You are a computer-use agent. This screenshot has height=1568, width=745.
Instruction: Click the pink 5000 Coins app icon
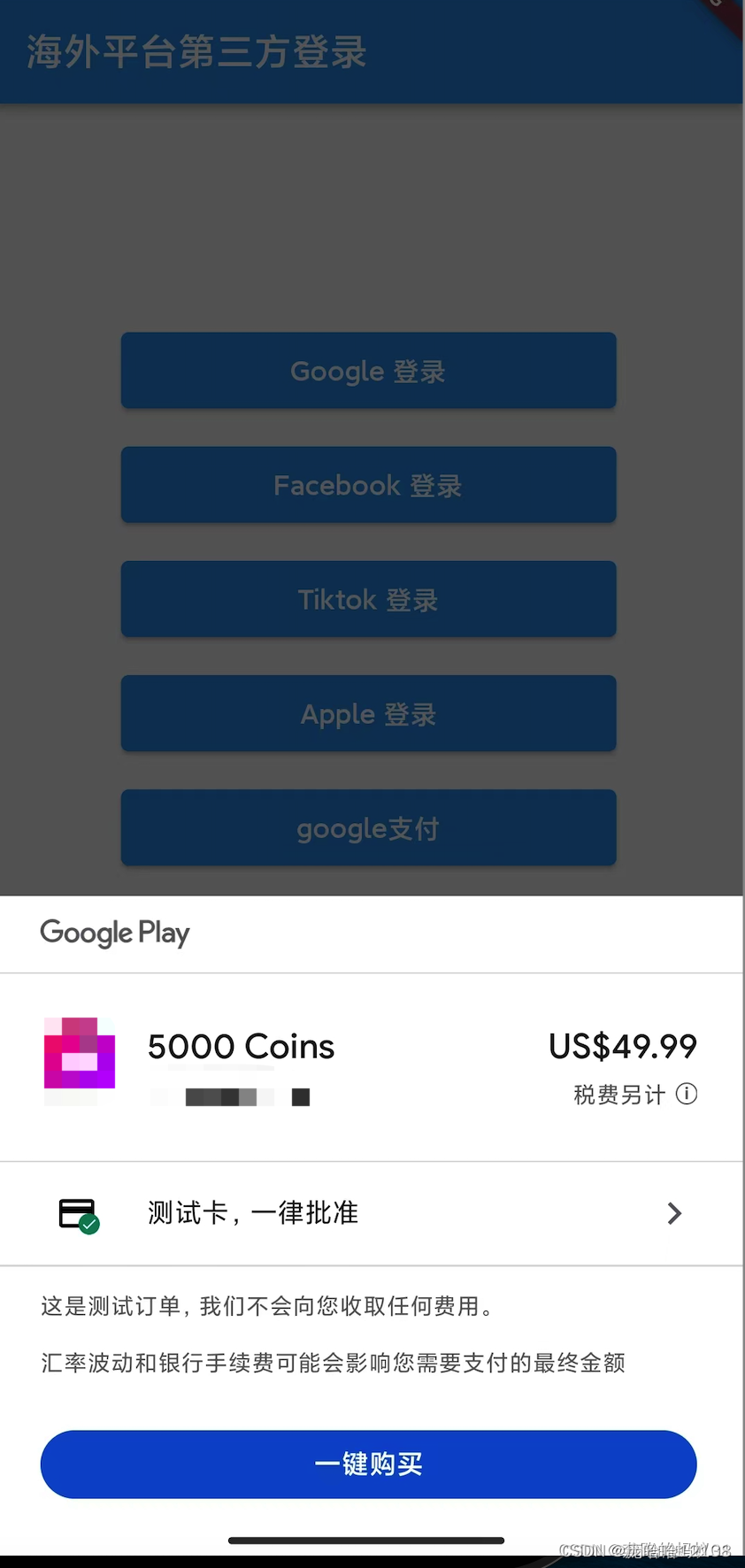(79, 1058)
